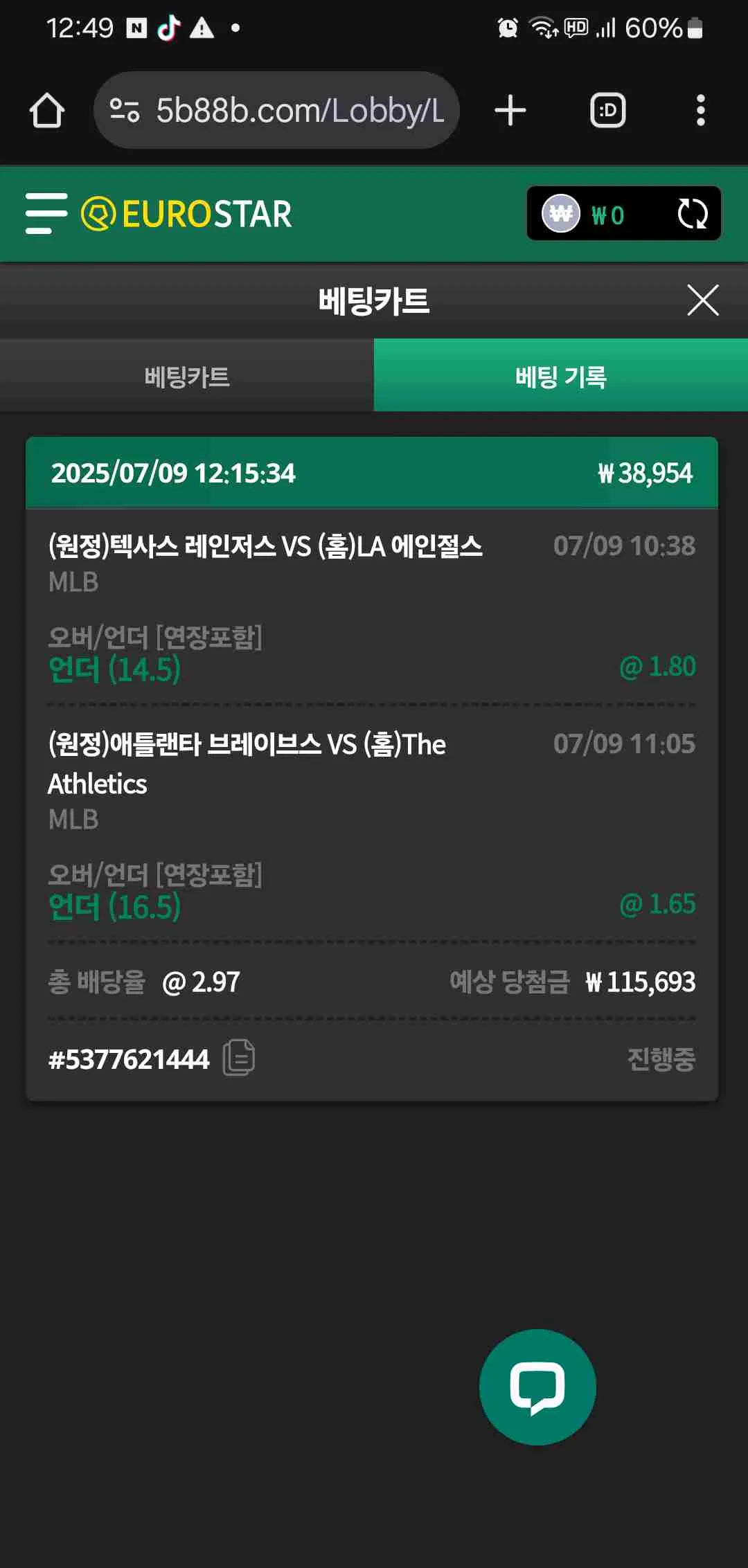Tap the EUROSTAR logo

pos(186,214)
